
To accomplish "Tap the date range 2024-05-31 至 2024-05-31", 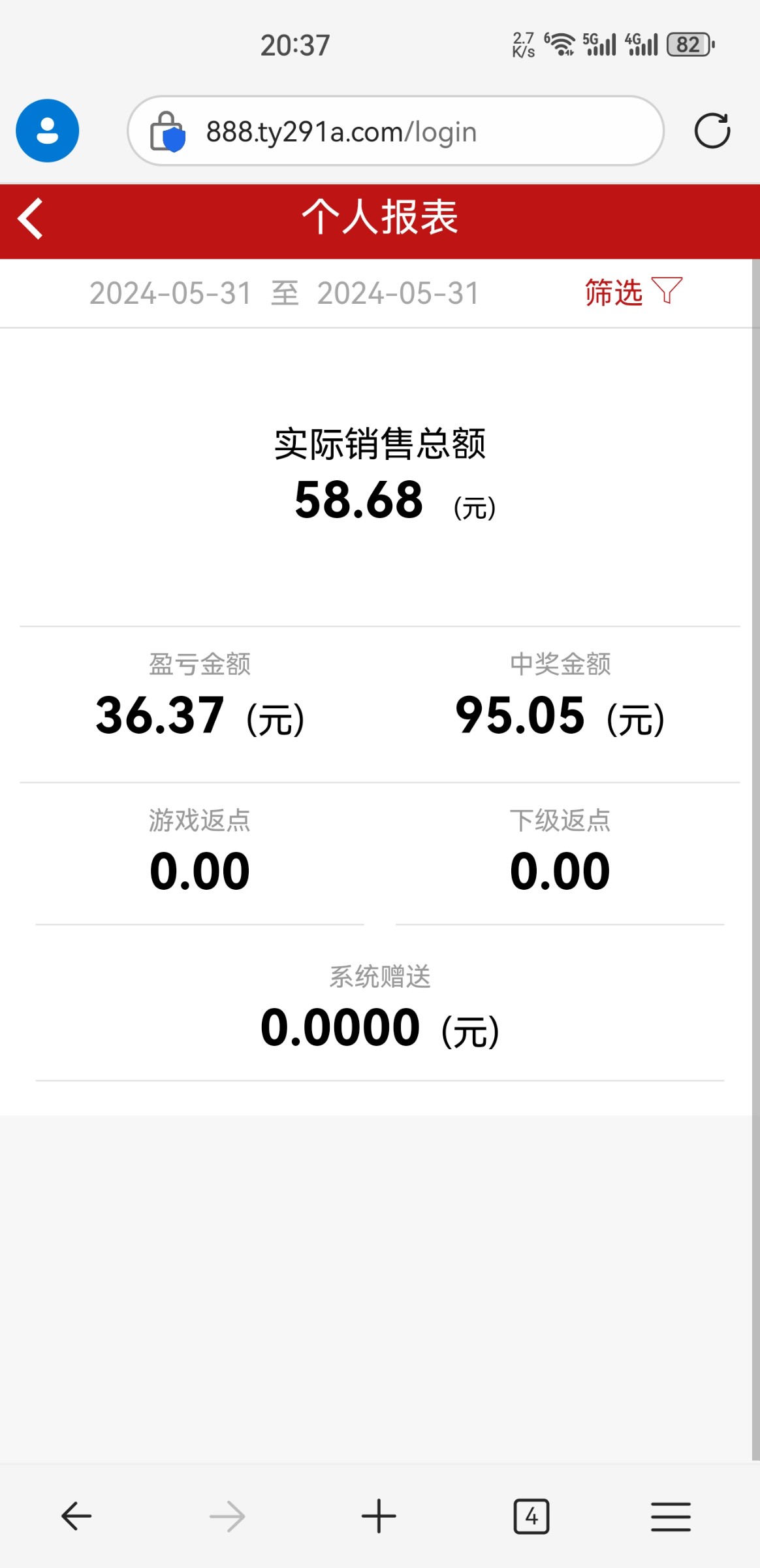I will 285,293.
